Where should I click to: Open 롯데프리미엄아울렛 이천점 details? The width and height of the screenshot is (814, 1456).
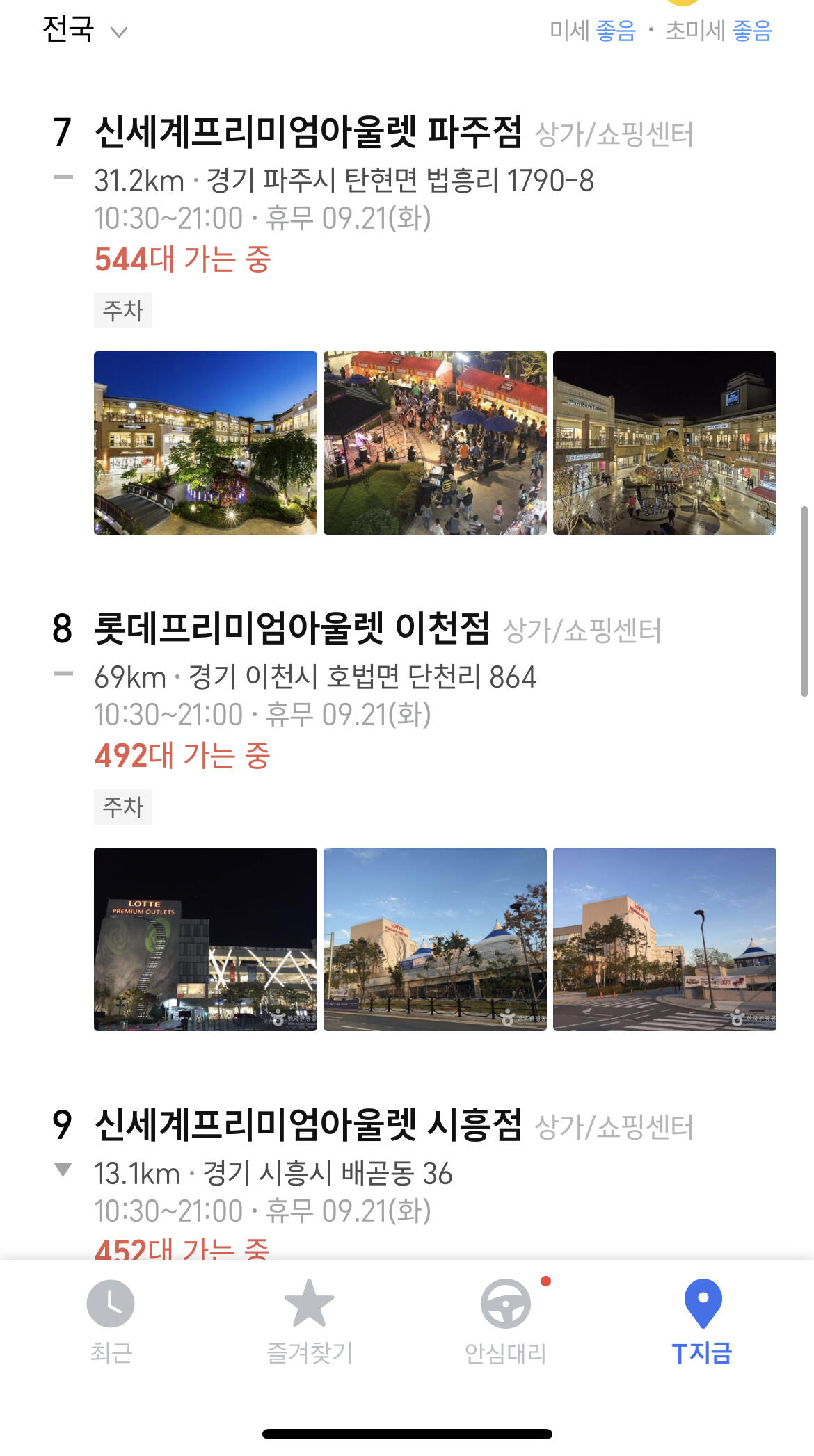292,629
